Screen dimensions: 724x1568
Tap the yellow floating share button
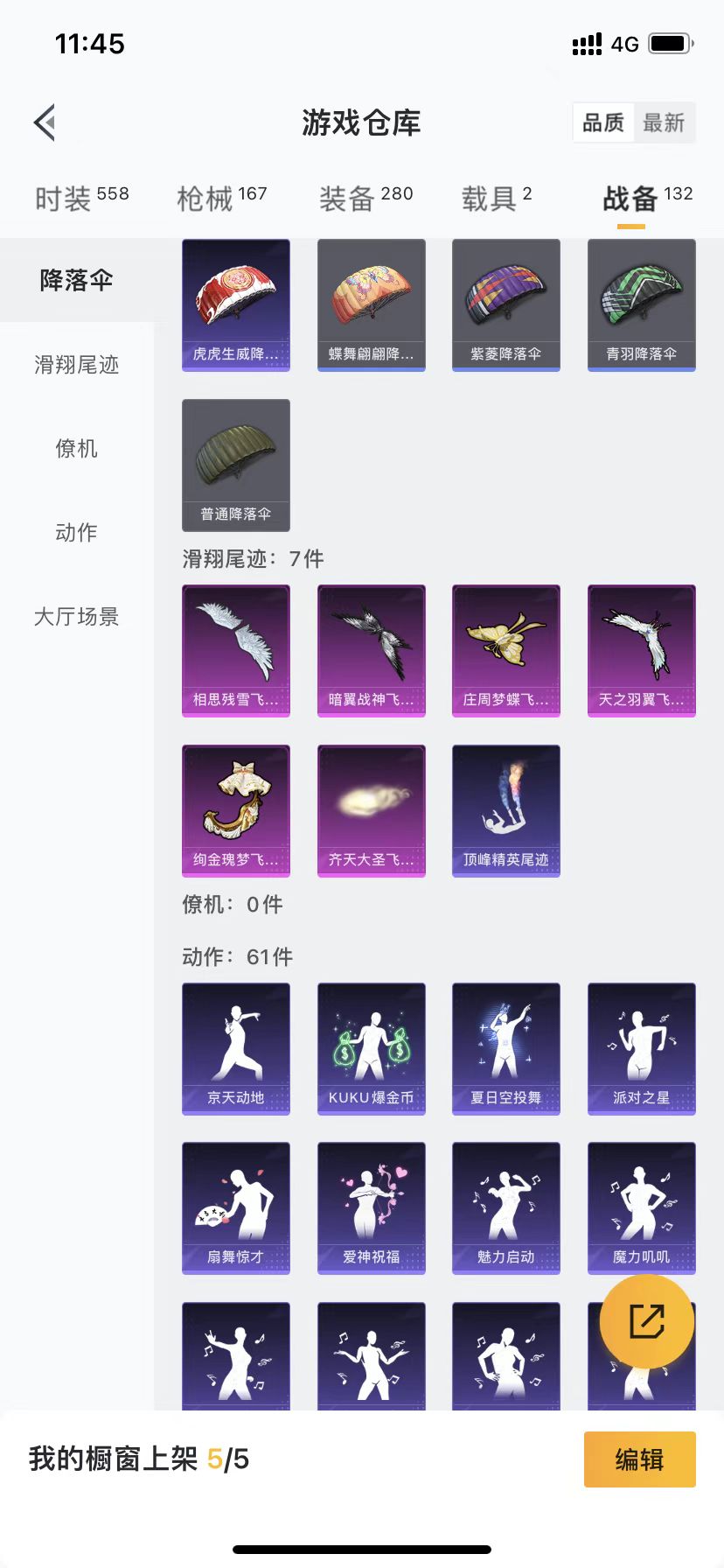(647, 1321)
